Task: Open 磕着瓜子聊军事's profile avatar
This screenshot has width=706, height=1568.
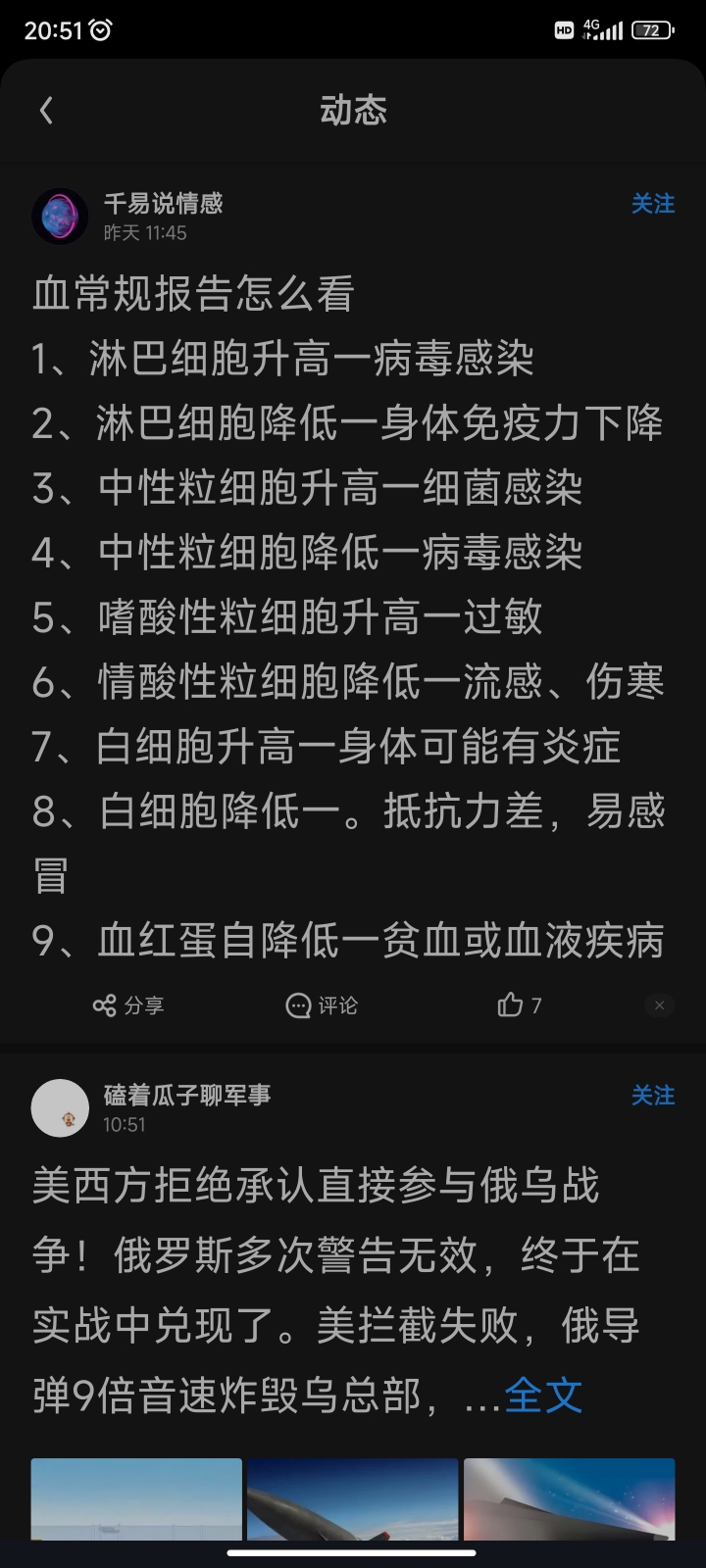Action: (x=60, y=1107)
